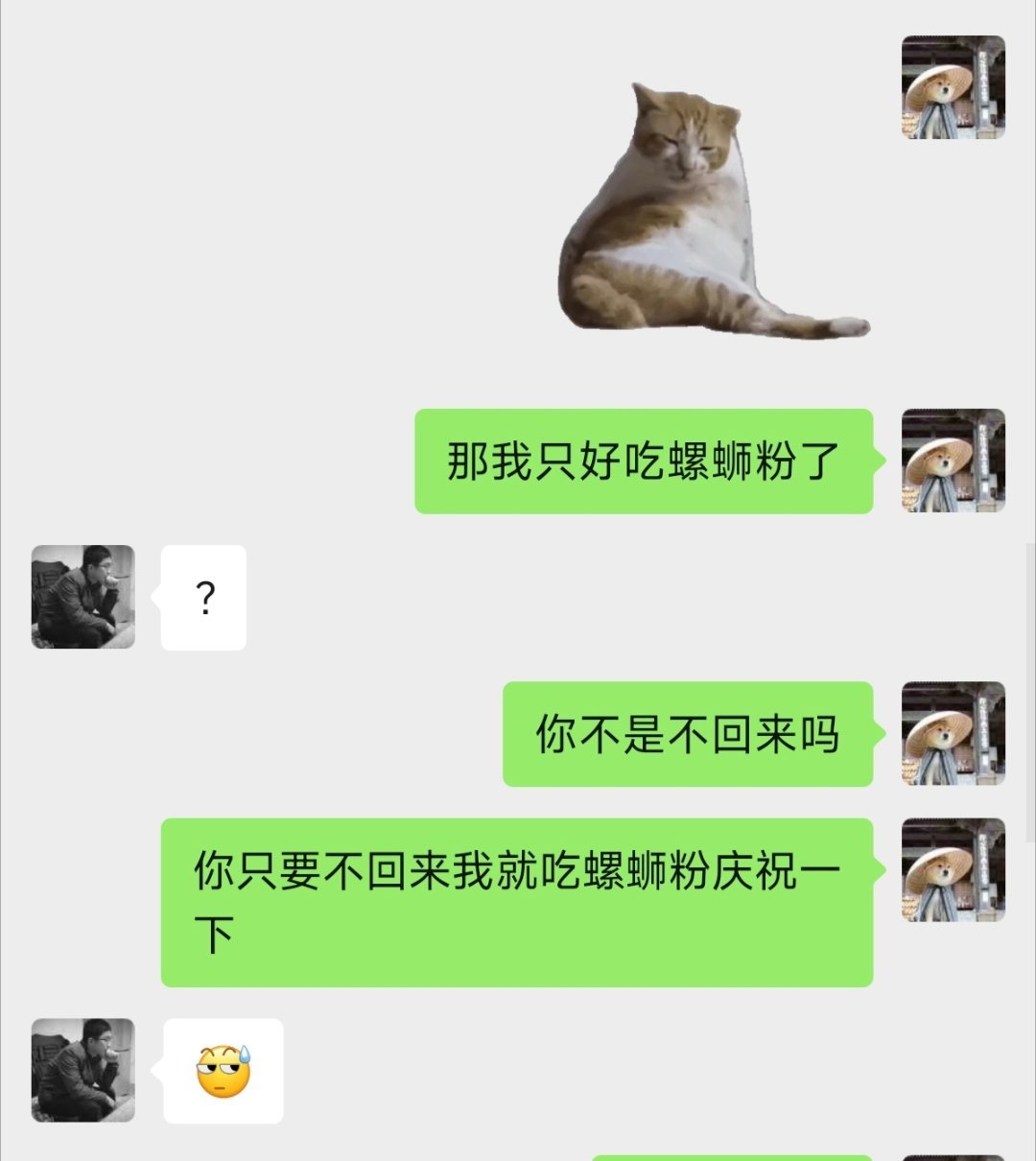Tap the grayscale man's avatar beside the '?' reply
Viewport: 1036px width, 1161px height.
[84, 595]
